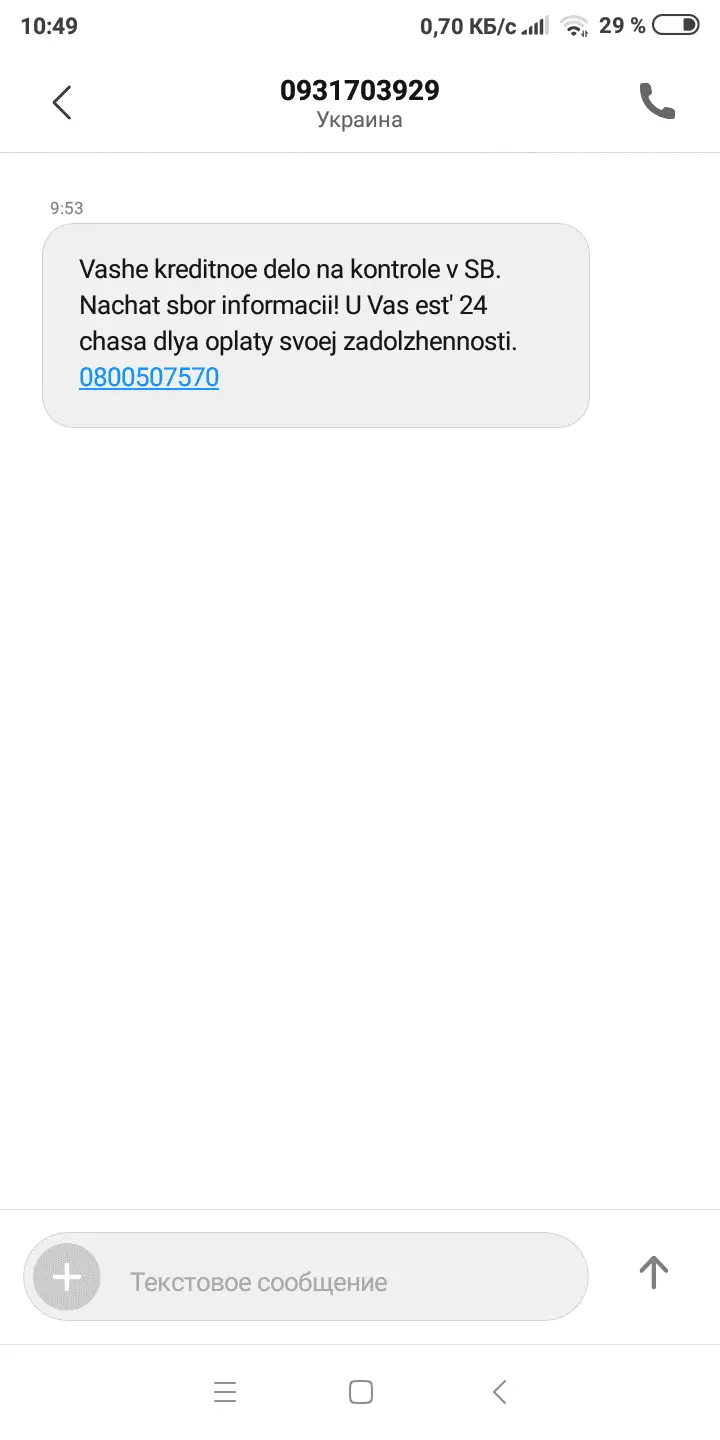Tap the plus attachment button
Image resolution: width=720 pixels, height=1440 pixels.
pyautogui.click(x=67, y=1277)
